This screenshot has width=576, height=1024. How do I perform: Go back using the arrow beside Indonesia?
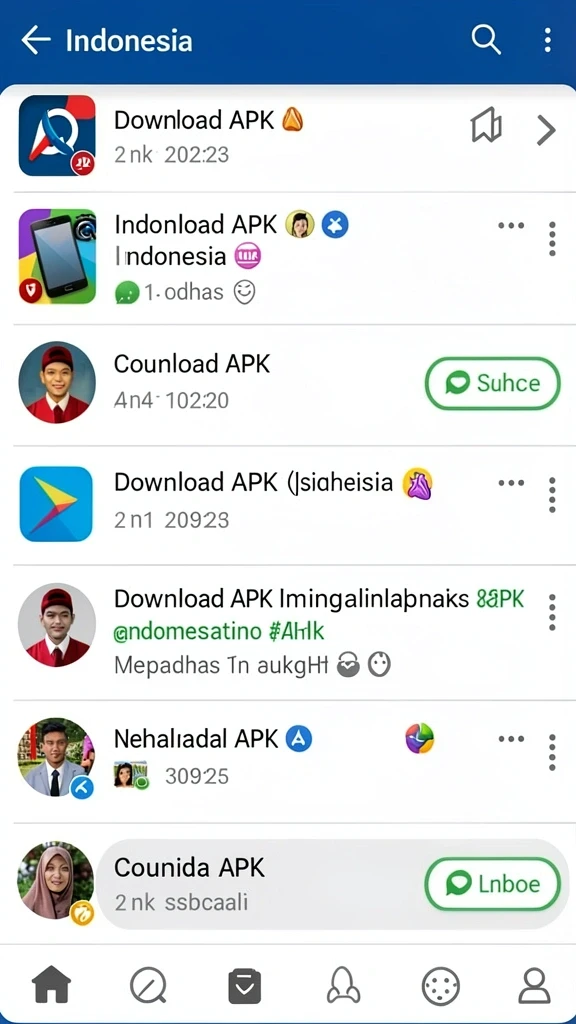coord(35,40)
